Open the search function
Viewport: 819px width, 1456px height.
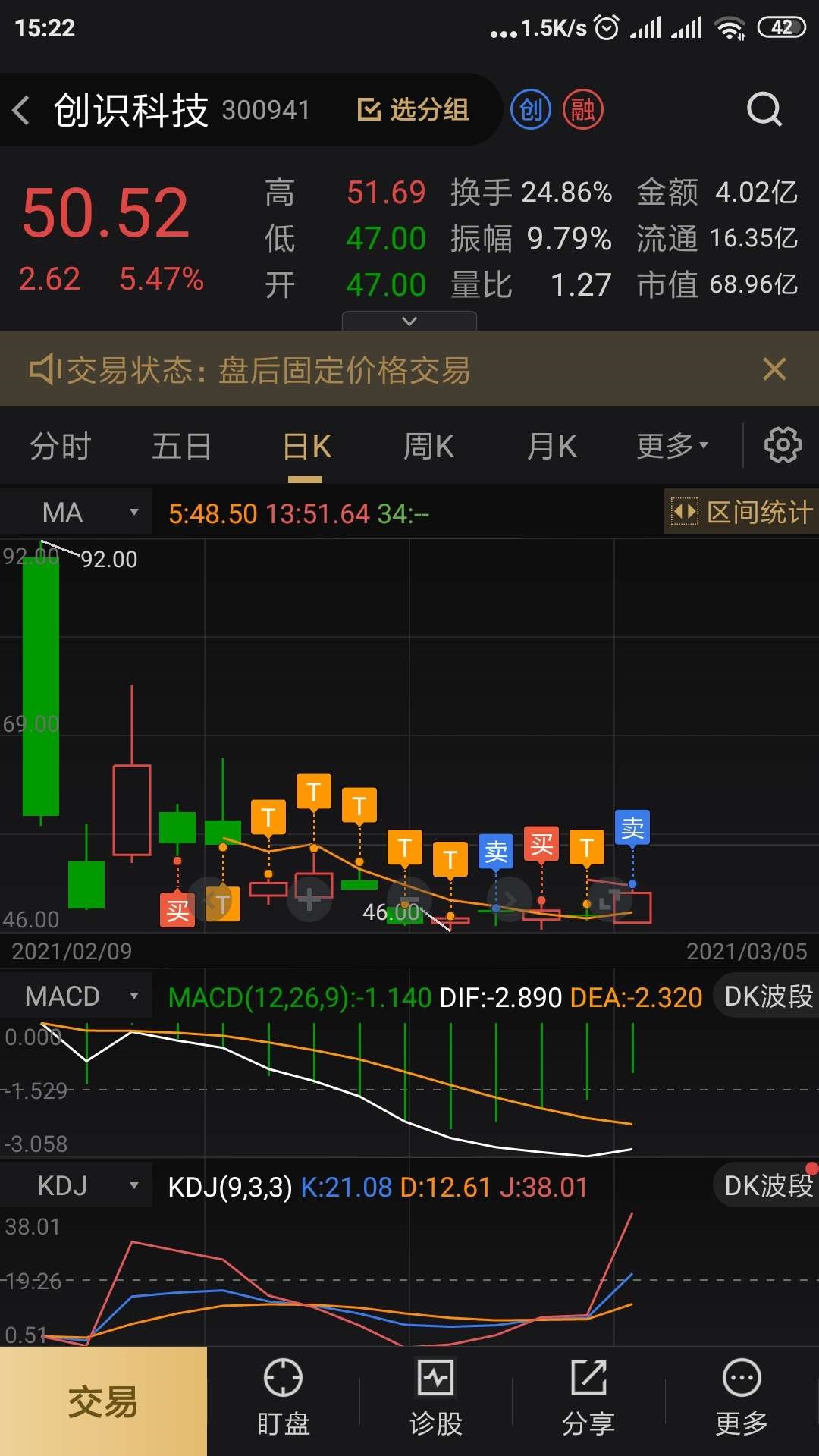click(x=764, y=109)
